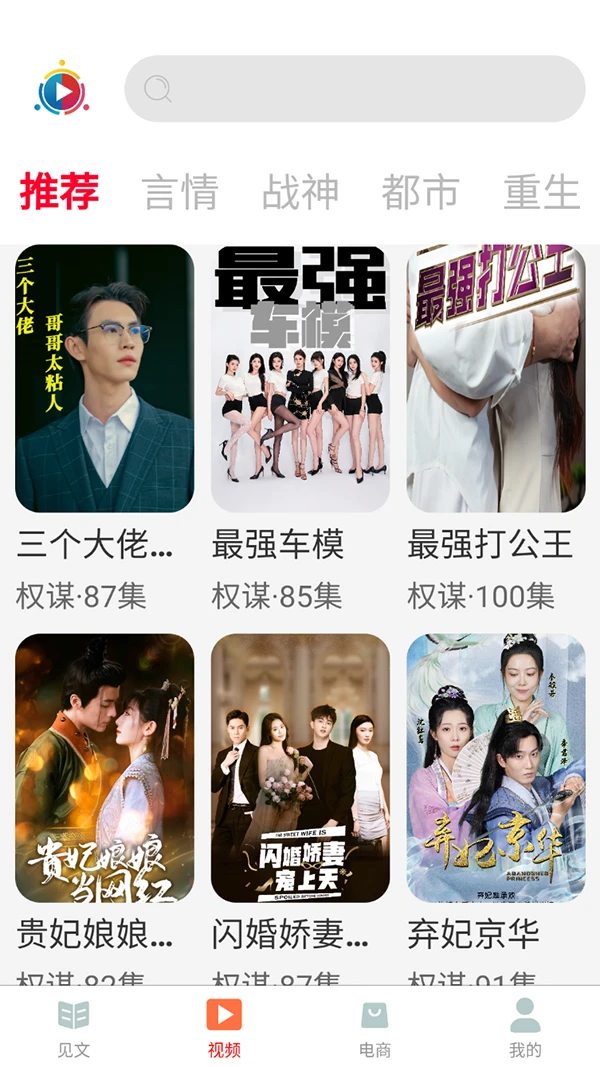Image resolution: width=600 pixels, height=1067 pixels.
Task: Open the 贵妃娘娘 drama card
Action: 104,768
